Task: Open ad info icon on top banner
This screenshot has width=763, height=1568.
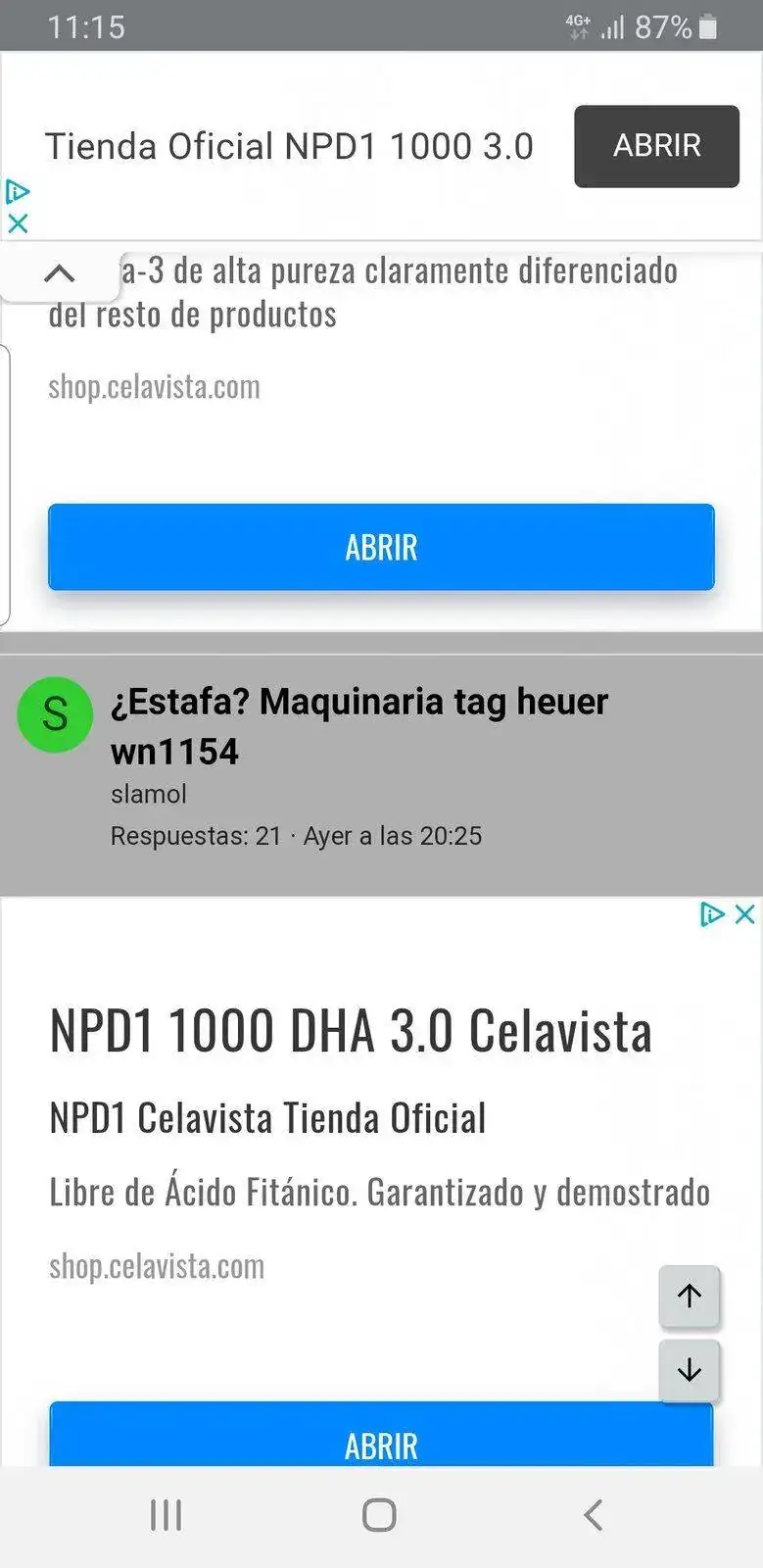Action: click(18, 191)
